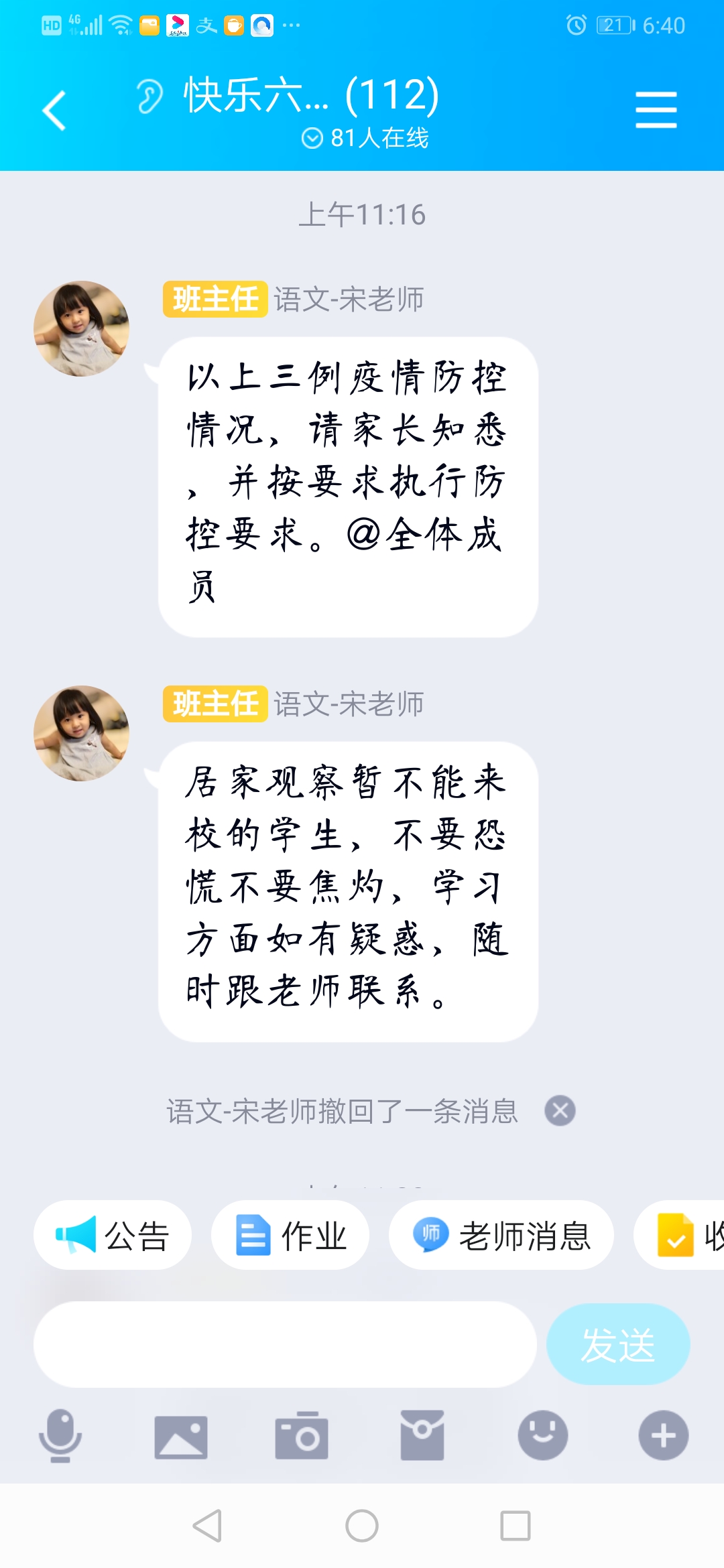Record a voice message with microphone
The height and width of the screenshot is (1568, 724).
(60, 1435)
